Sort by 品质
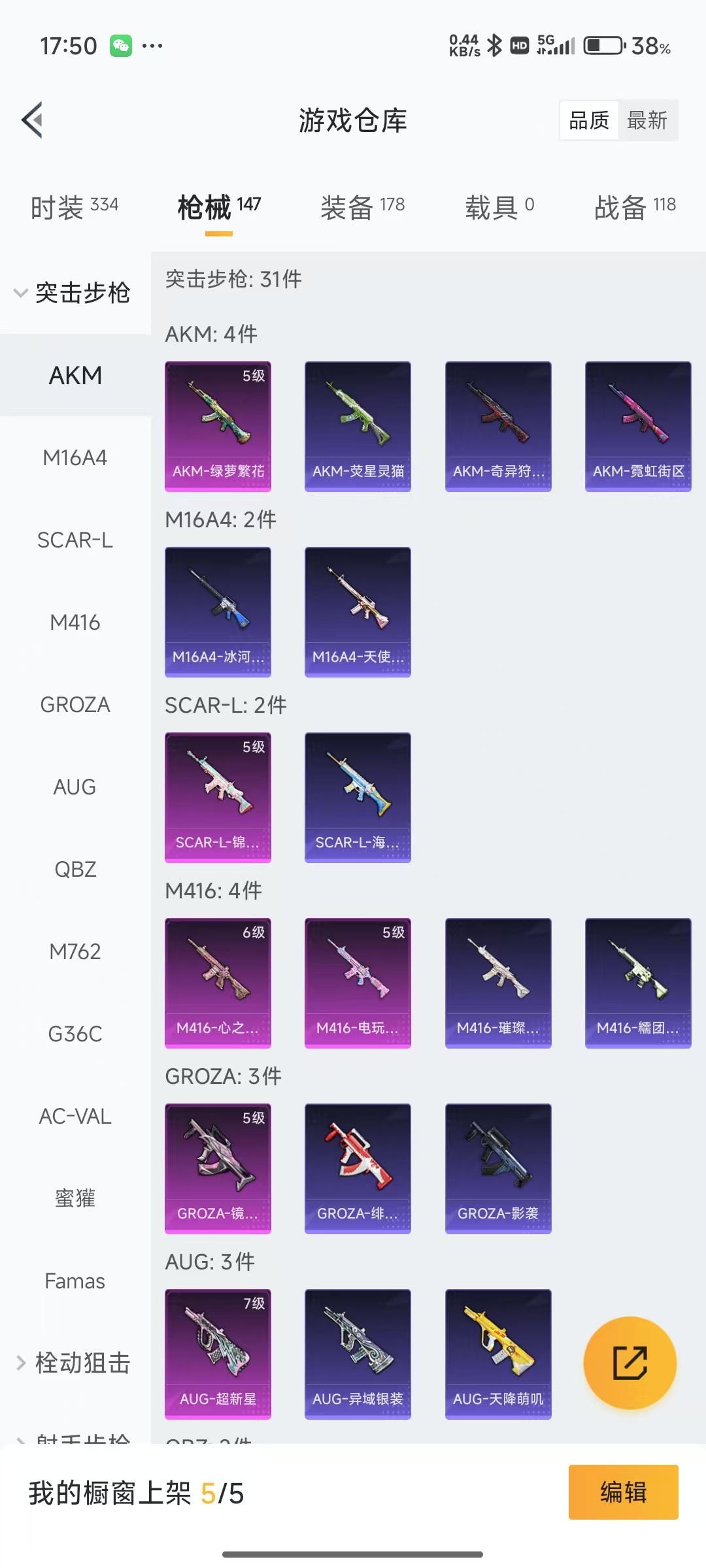This screenshot has width=706, height=1568. [x=589, y=120]
